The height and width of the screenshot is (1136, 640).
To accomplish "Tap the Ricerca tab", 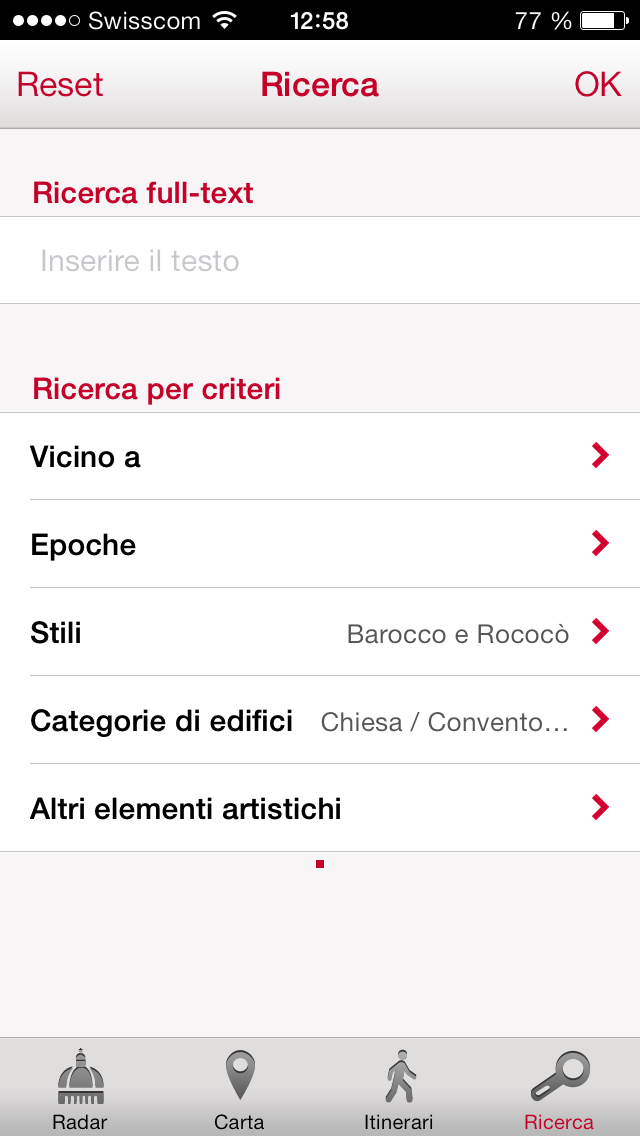I will 559,1089.
